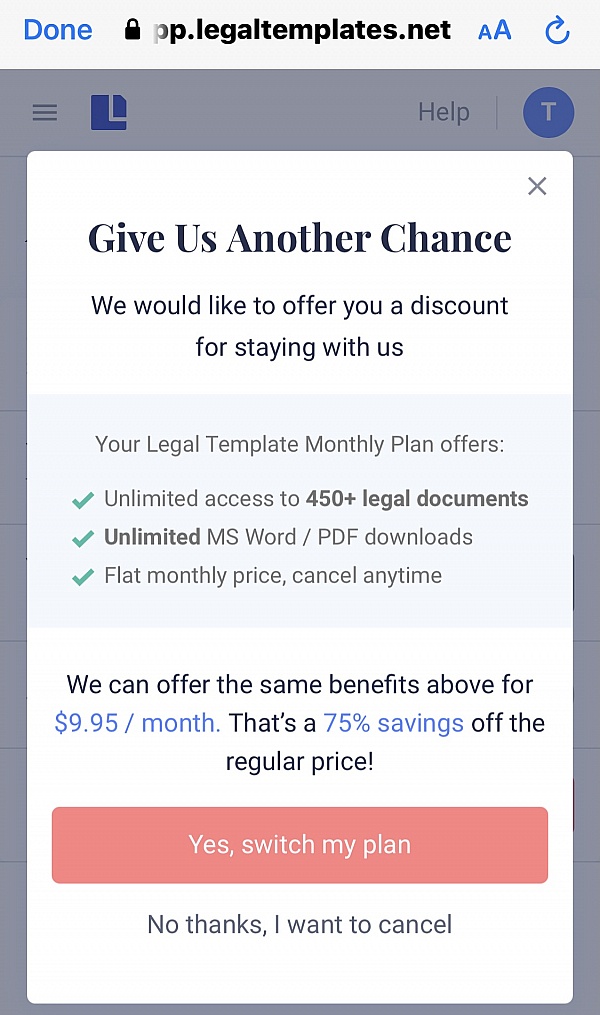The width and height of the screenshot is (600, 1015).
Task: Tap Done to close the browser view
Action: click(x=57, y=30)
